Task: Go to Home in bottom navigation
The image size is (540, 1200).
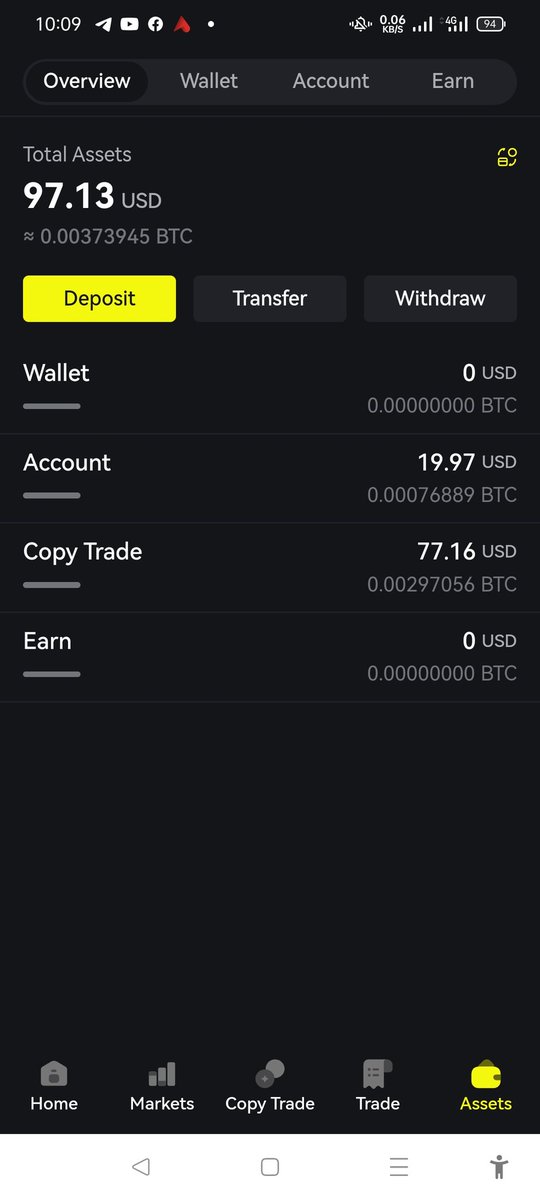Action: (54, 1087)
